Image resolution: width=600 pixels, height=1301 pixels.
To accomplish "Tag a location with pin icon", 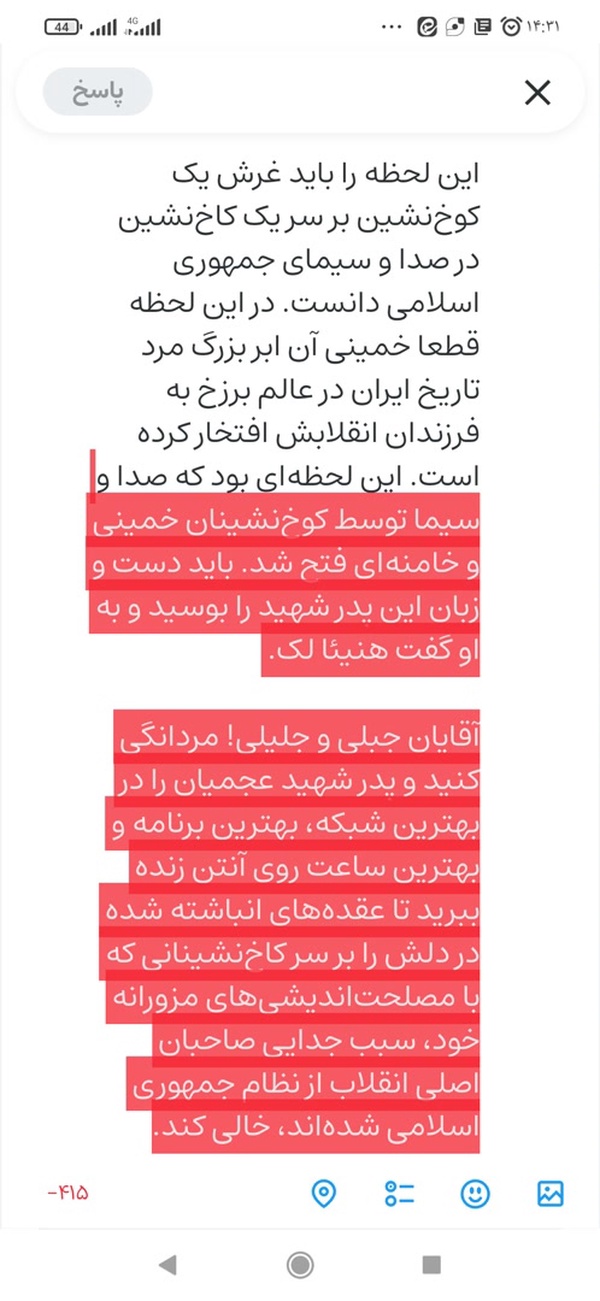I will pyautogui.click(x=324, y=1193).
